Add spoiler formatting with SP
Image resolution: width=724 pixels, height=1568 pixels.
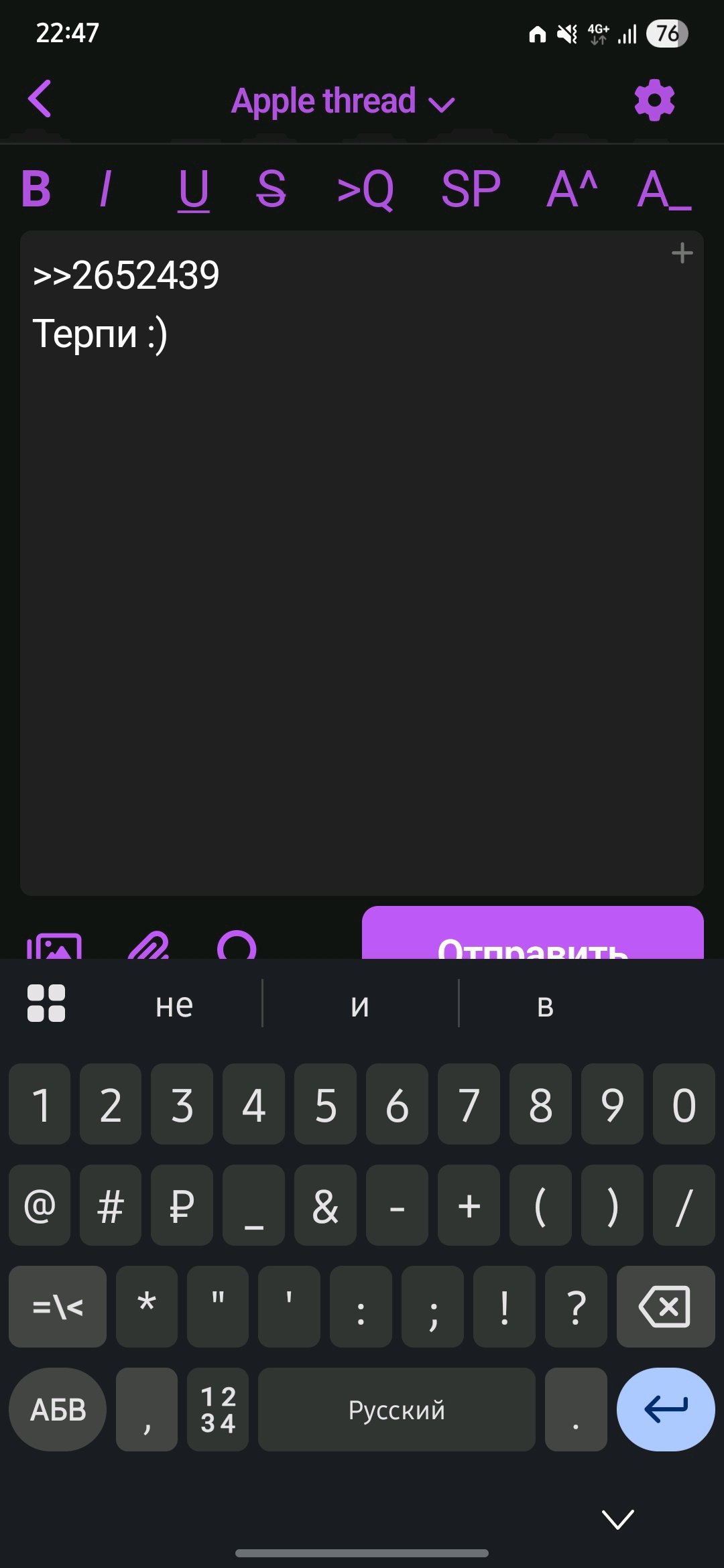click(471, 189)
